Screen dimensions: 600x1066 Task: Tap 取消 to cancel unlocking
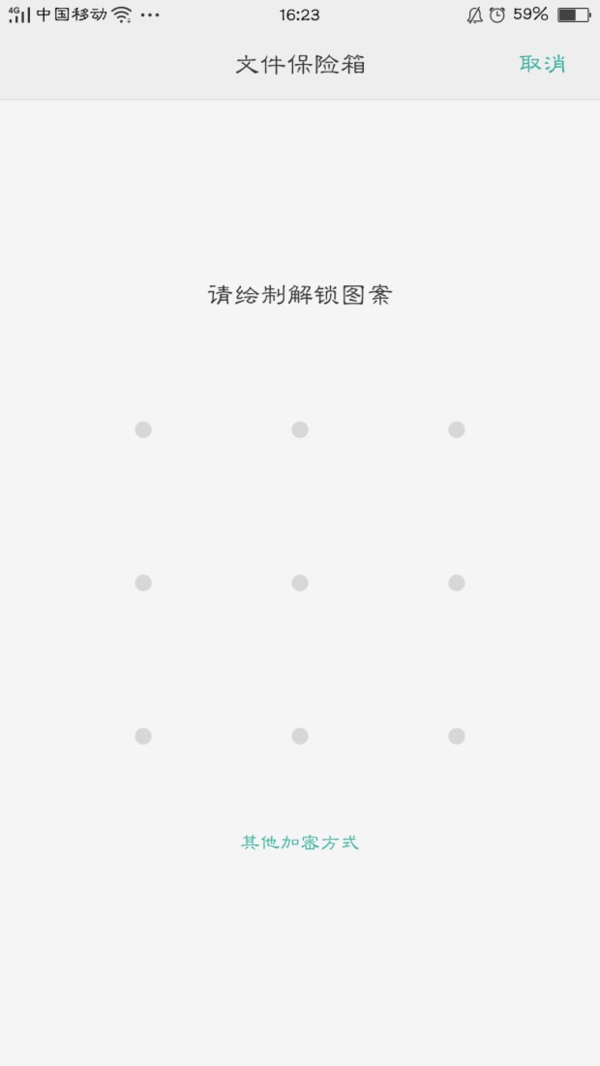542,64
